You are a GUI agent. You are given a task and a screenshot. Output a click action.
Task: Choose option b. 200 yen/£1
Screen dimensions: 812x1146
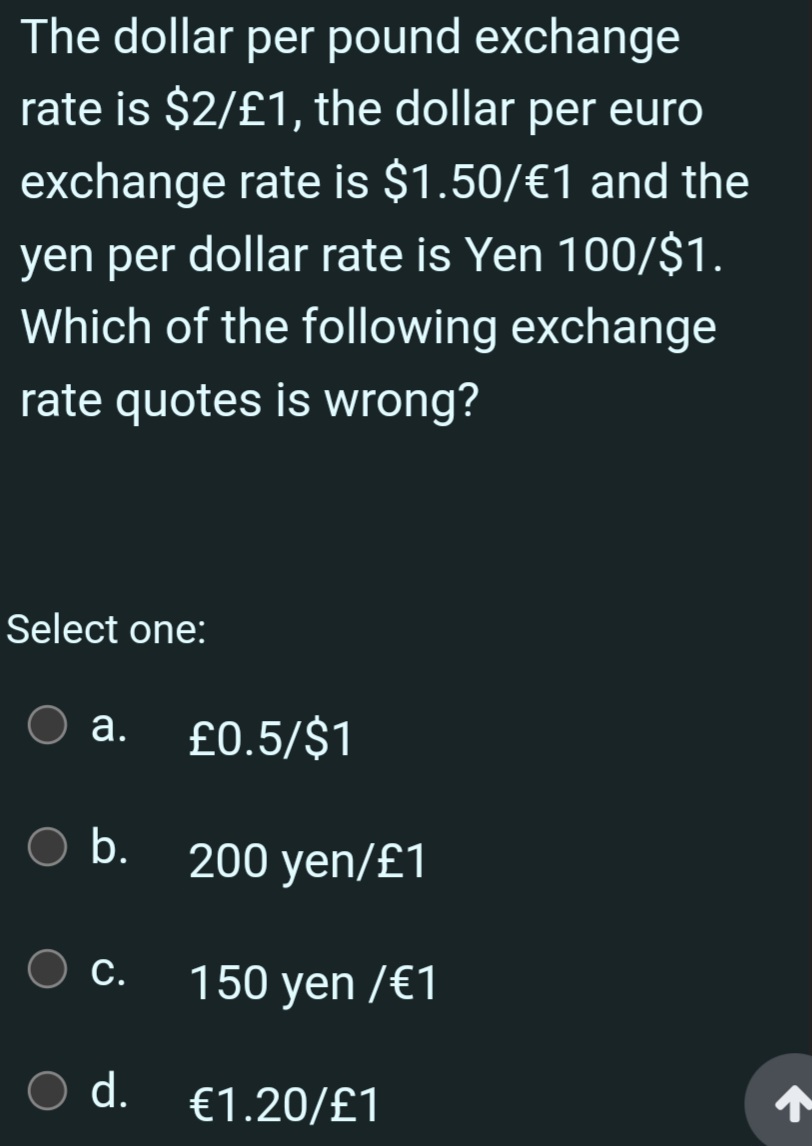(x=46, y=849)
